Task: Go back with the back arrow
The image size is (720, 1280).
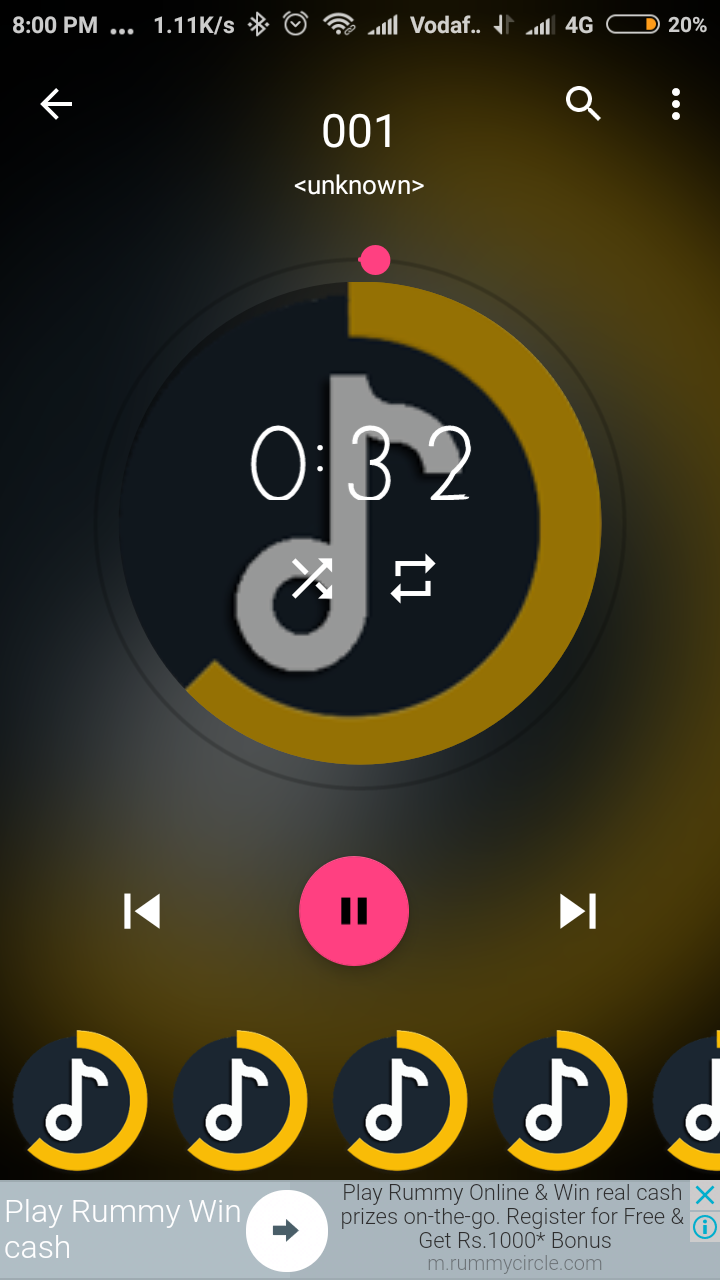Action: (56, 104)
